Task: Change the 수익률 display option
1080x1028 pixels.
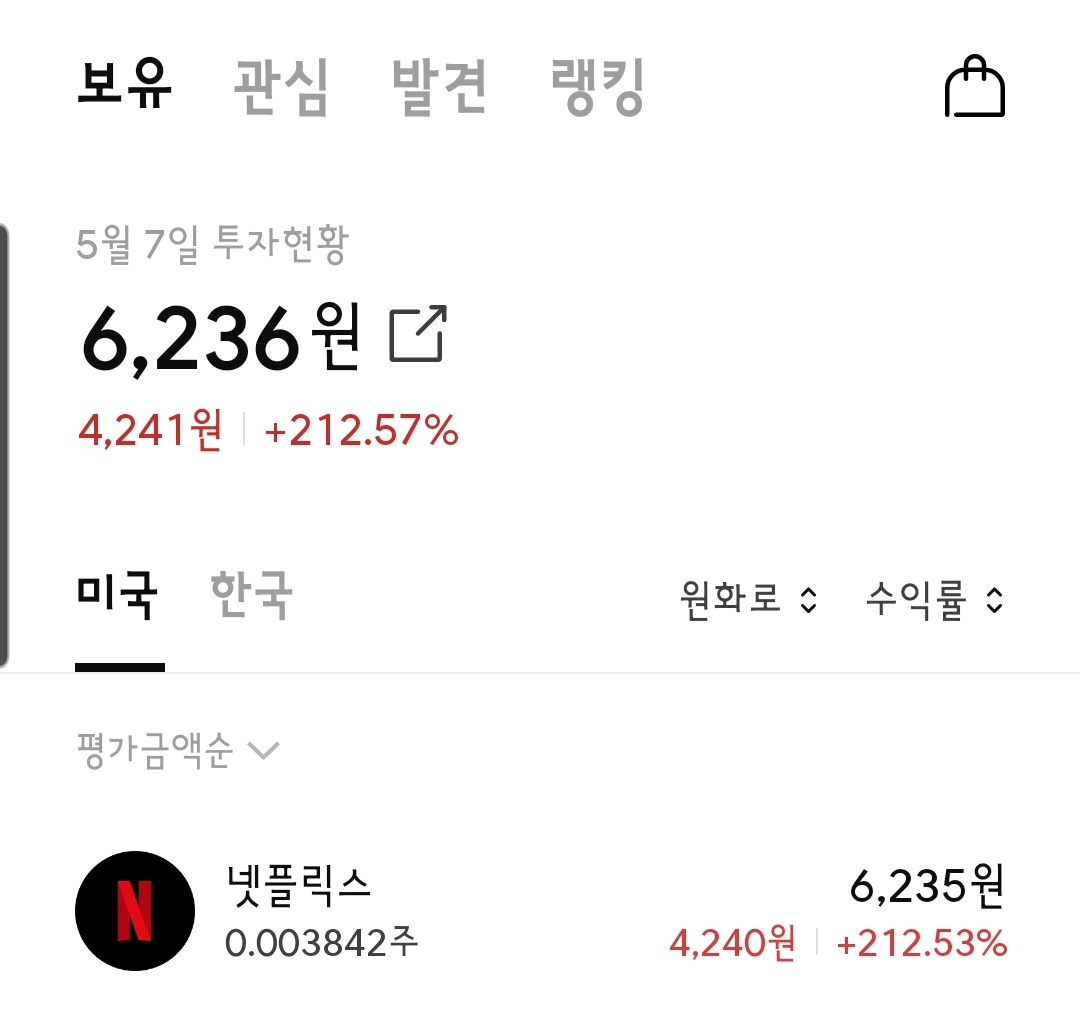Action: (933, 599)
